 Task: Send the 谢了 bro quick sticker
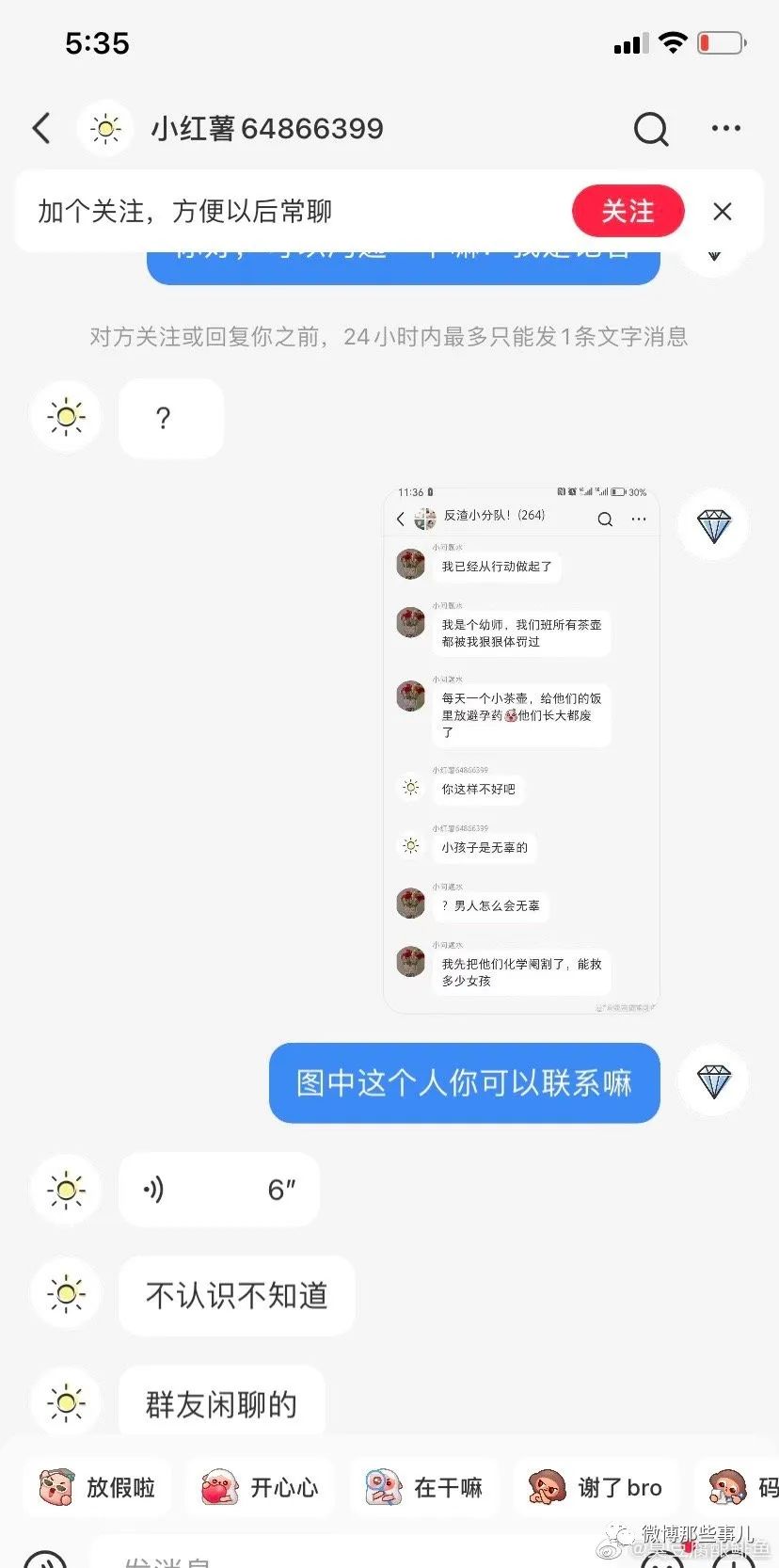tap(596, 1487)
